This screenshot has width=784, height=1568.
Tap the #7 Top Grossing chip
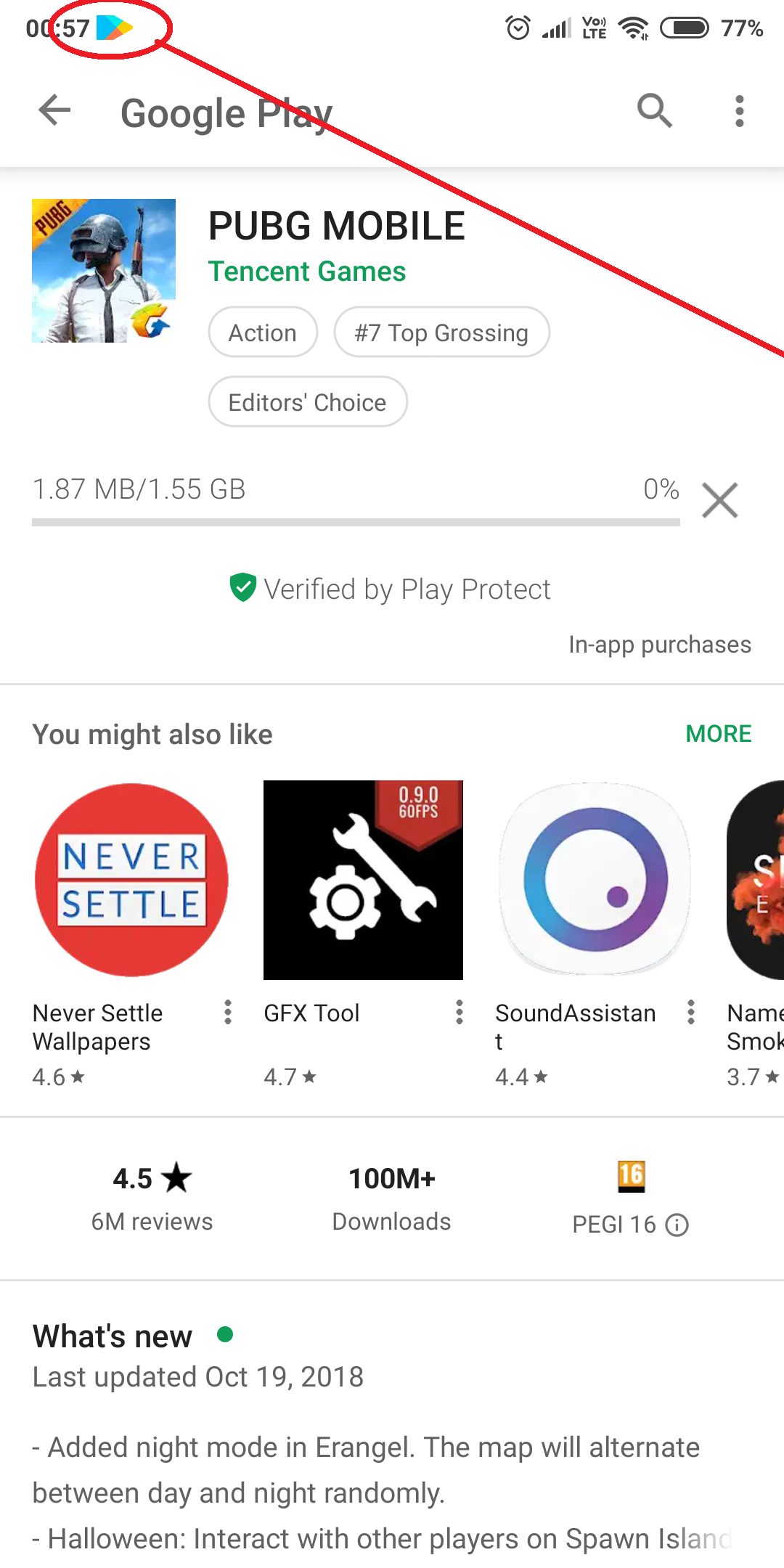click(441, 332)
